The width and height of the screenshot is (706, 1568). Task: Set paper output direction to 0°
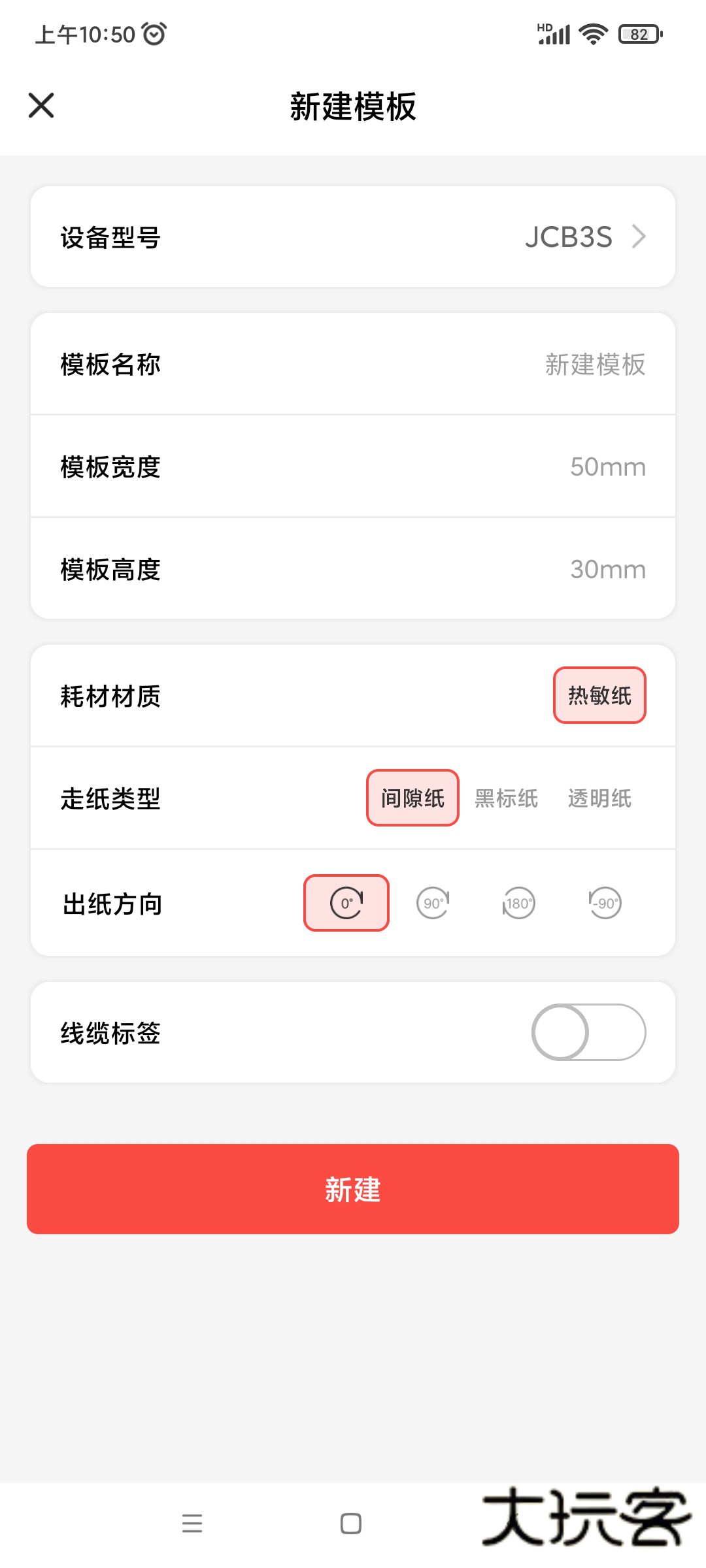(x=346, y=903)
